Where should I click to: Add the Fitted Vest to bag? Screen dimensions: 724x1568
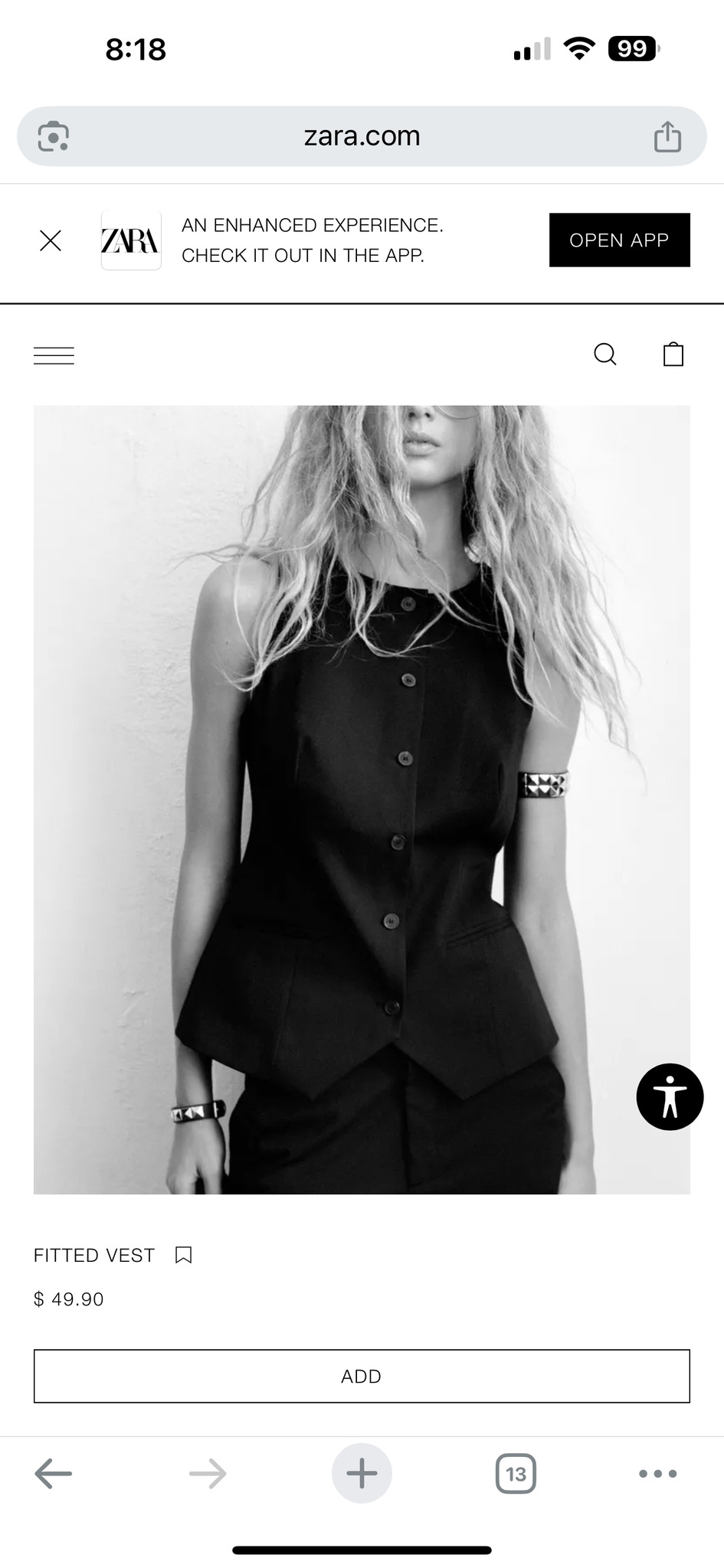[362, 1376]
